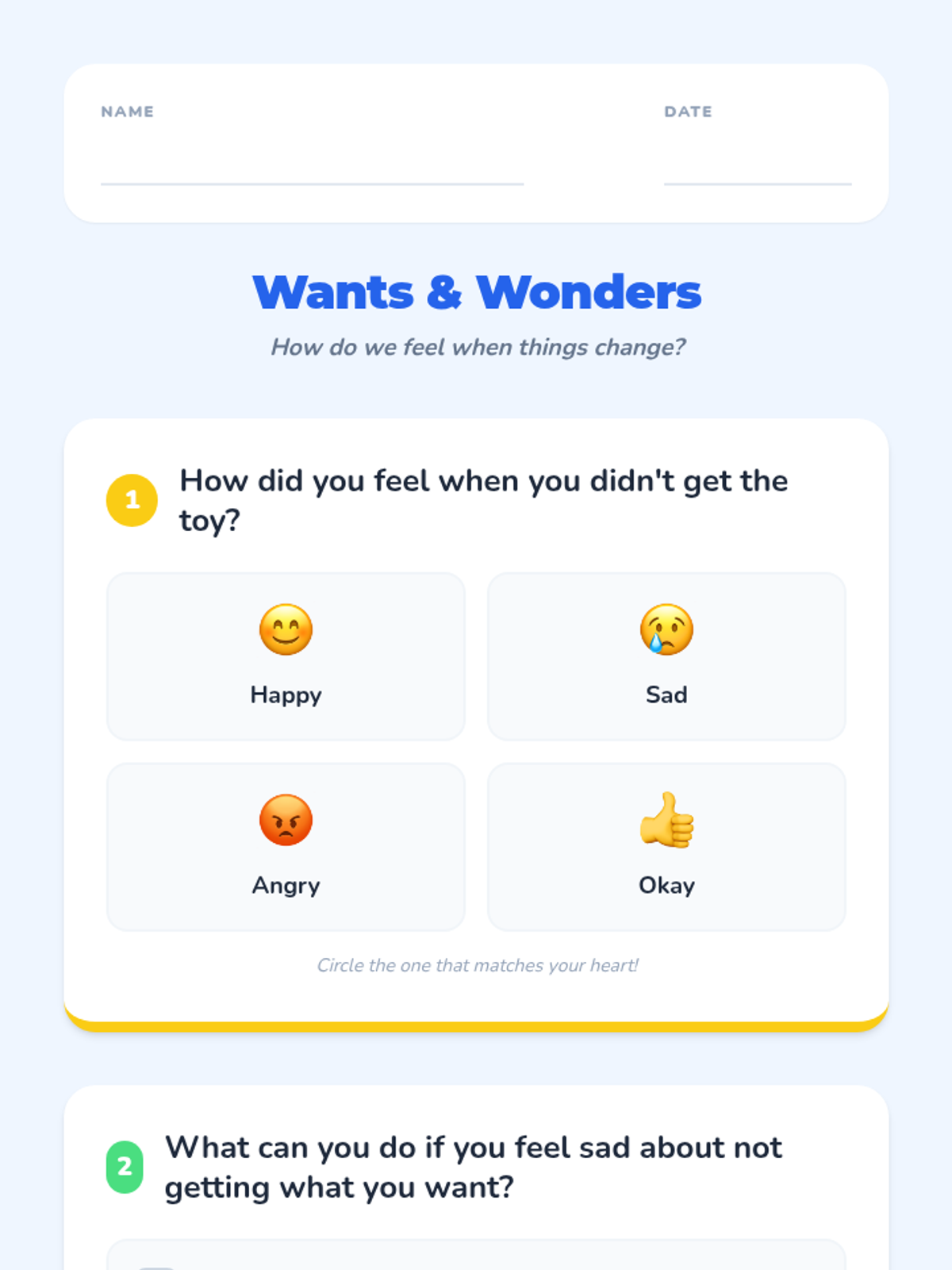Choose the Sad feeling card
The image size is (952, 1270).
click(x=666, y=656)
